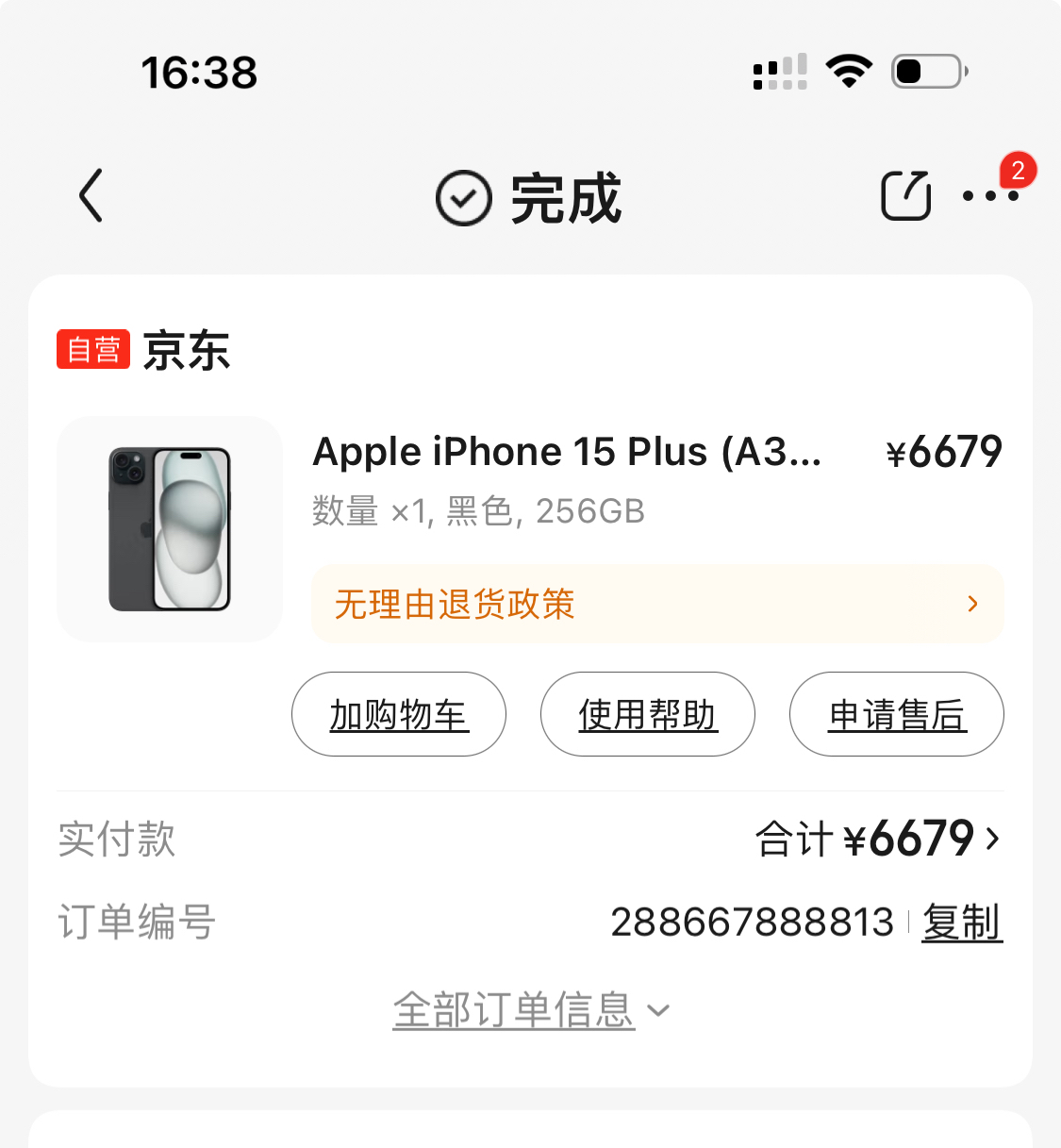
Task: Copy order number with 复制 link
Action: coord(961,923)
